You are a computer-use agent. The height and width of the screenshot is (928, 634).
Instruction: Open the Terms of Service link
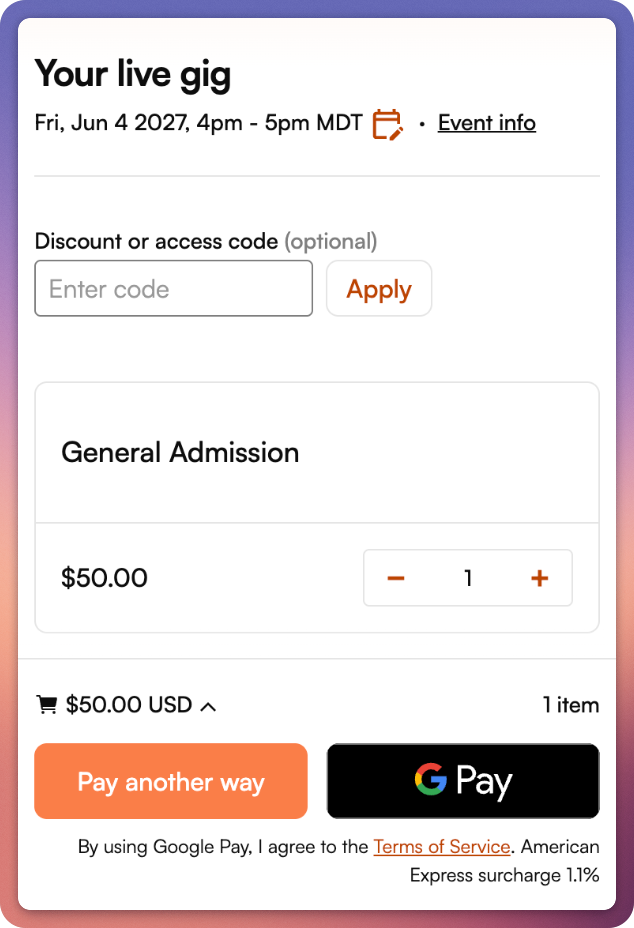point(442,846)
